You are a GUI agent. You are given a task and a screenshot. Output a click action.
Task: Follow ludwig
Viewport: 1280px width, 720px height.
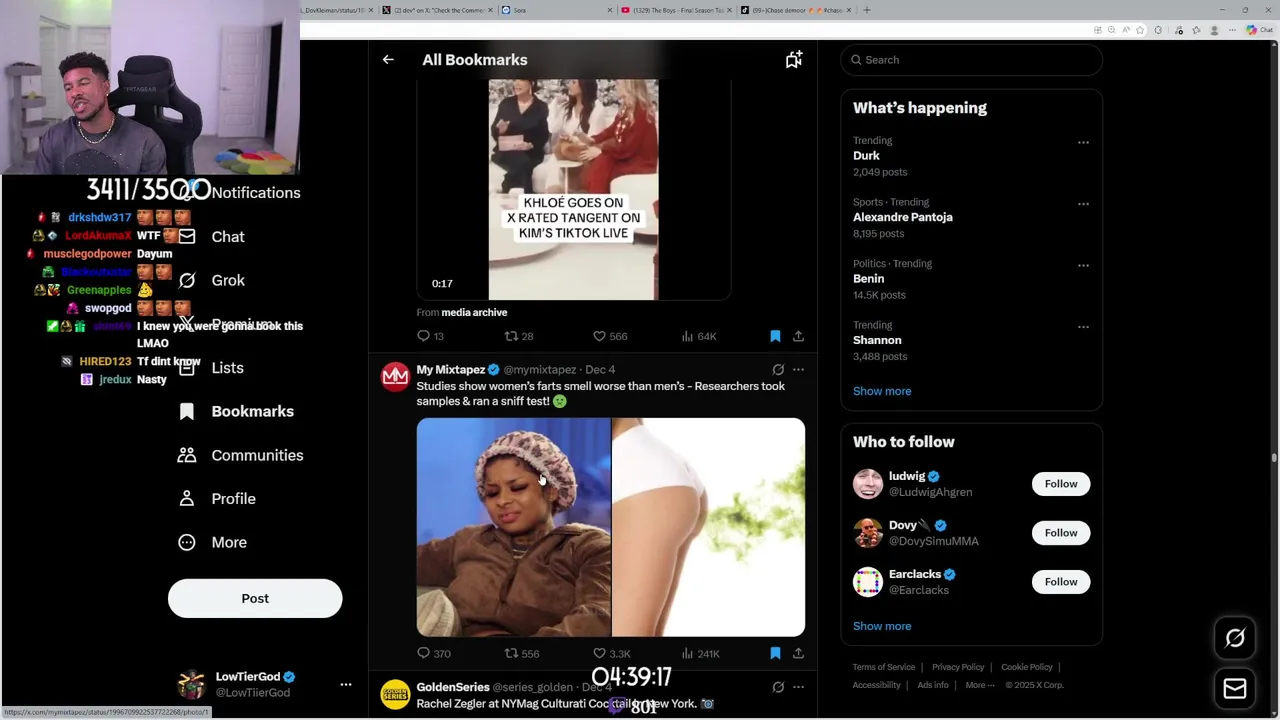coord(1060,484)
